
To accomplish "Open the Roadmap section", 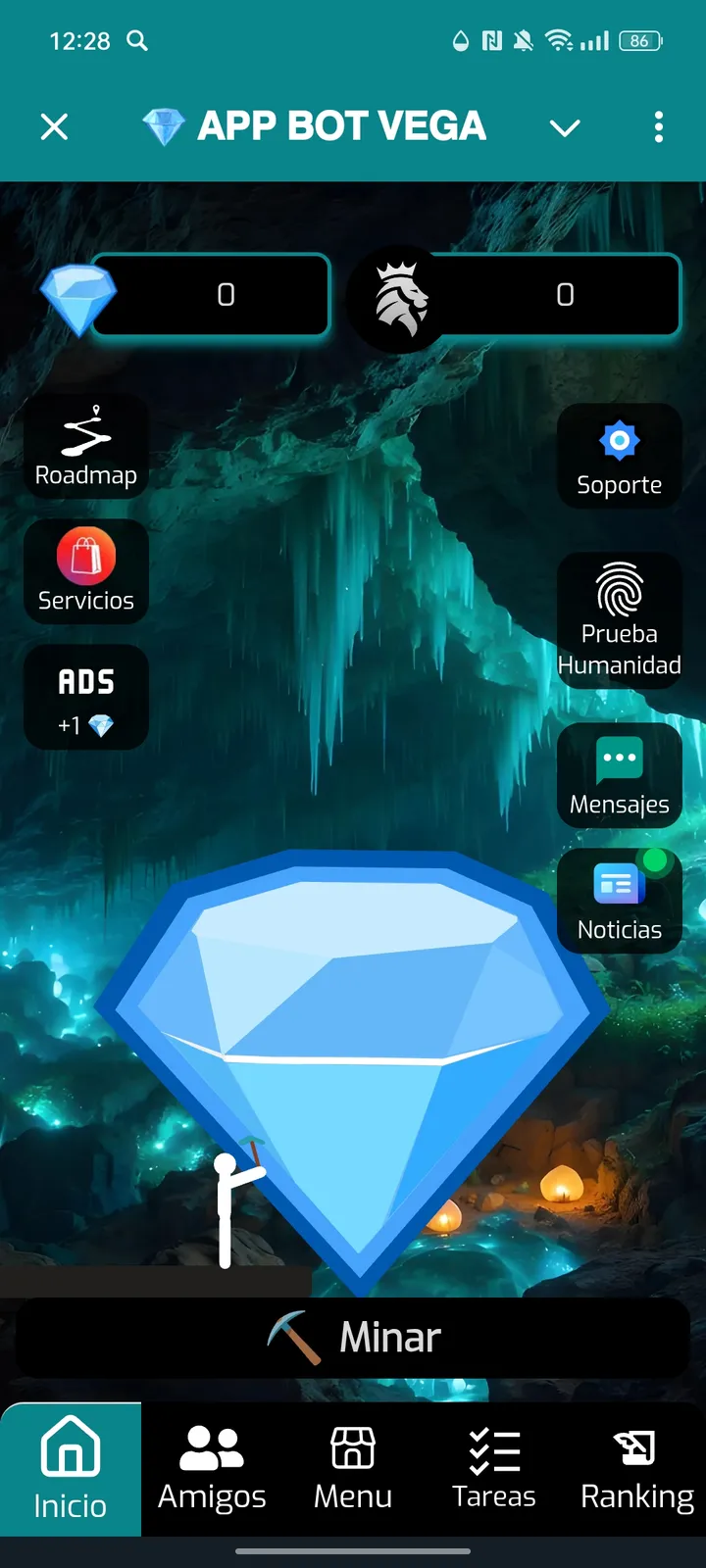I will tap(86, 446).
